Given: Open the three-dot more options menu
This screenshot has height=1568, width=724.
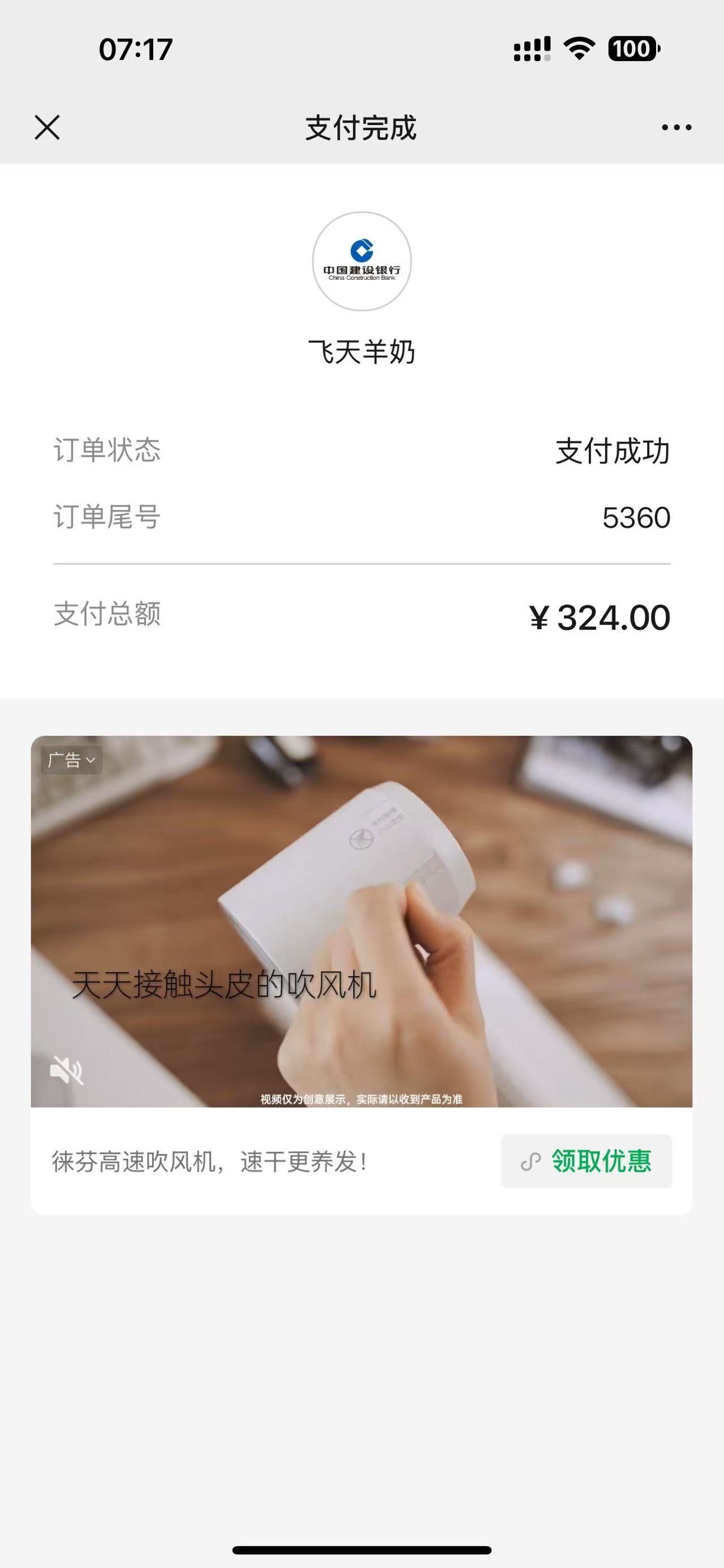Looking at the screenshot, I should click(676, 128).
